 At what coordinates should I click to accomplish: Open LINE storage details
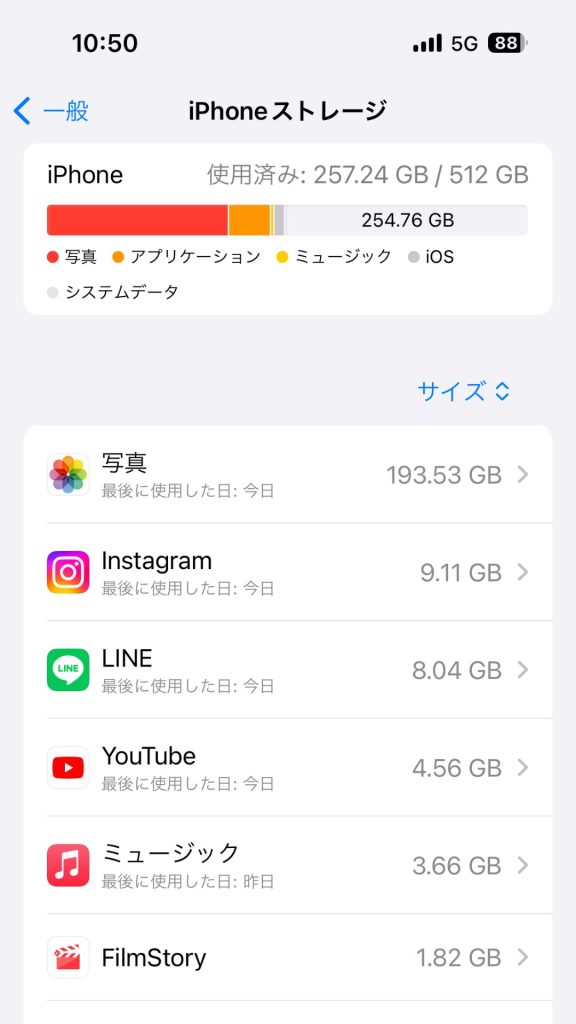tap(288, 670)
